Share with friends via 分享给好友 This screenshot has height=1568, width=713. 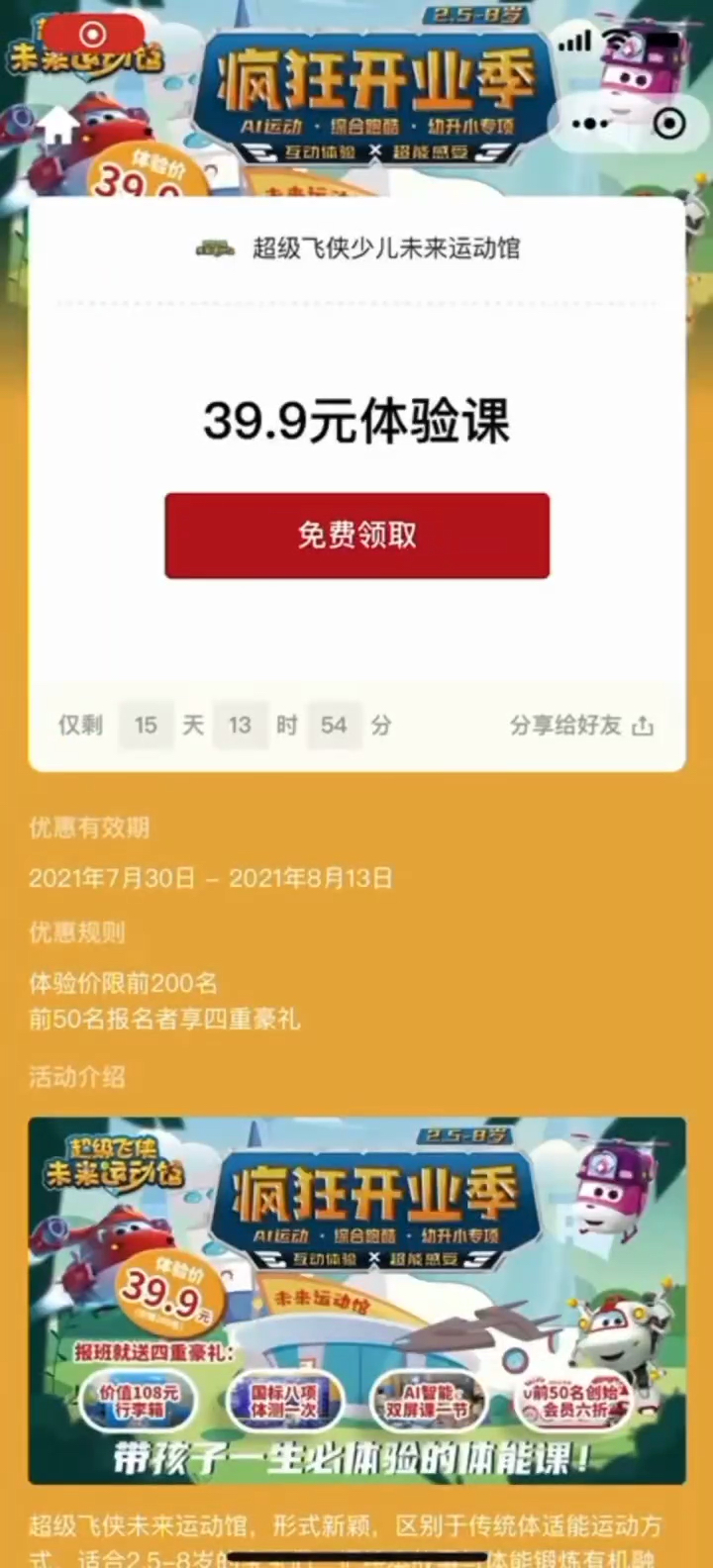coord(581,726)
